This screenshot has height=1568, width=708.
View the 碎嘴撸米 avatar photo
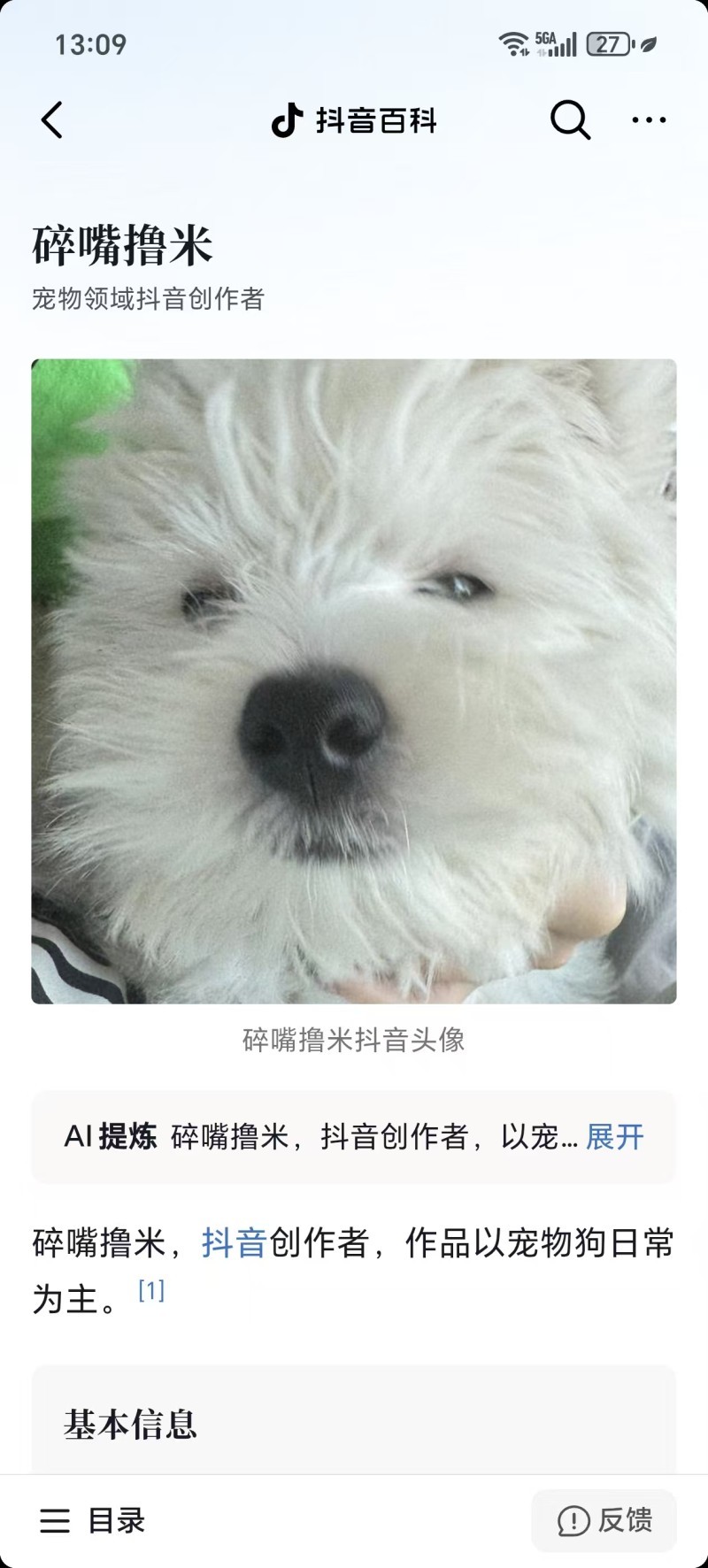(x=354, y=681)
